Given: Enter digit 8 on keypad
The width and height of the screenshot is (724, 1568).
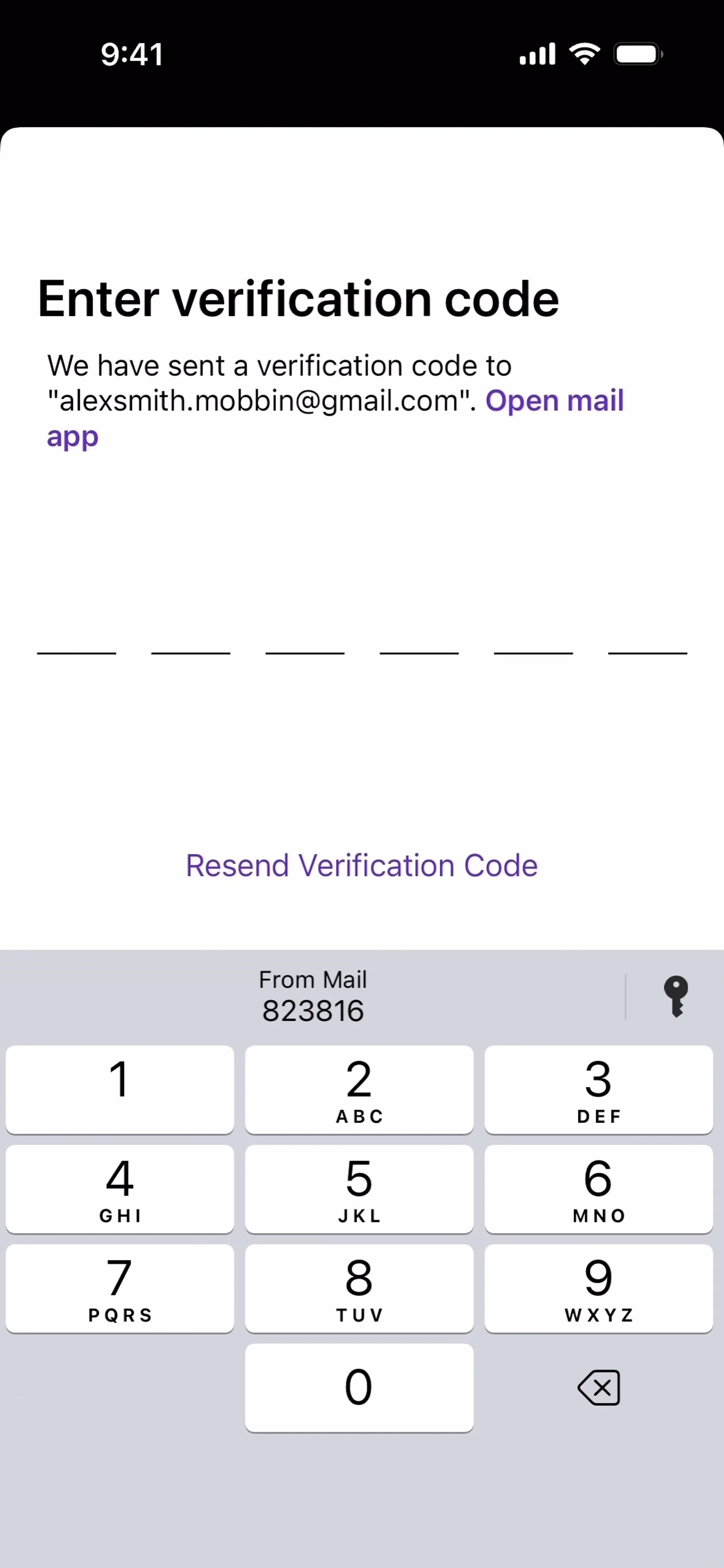Looking at the screenshot, I should (x=359, y=1288).
